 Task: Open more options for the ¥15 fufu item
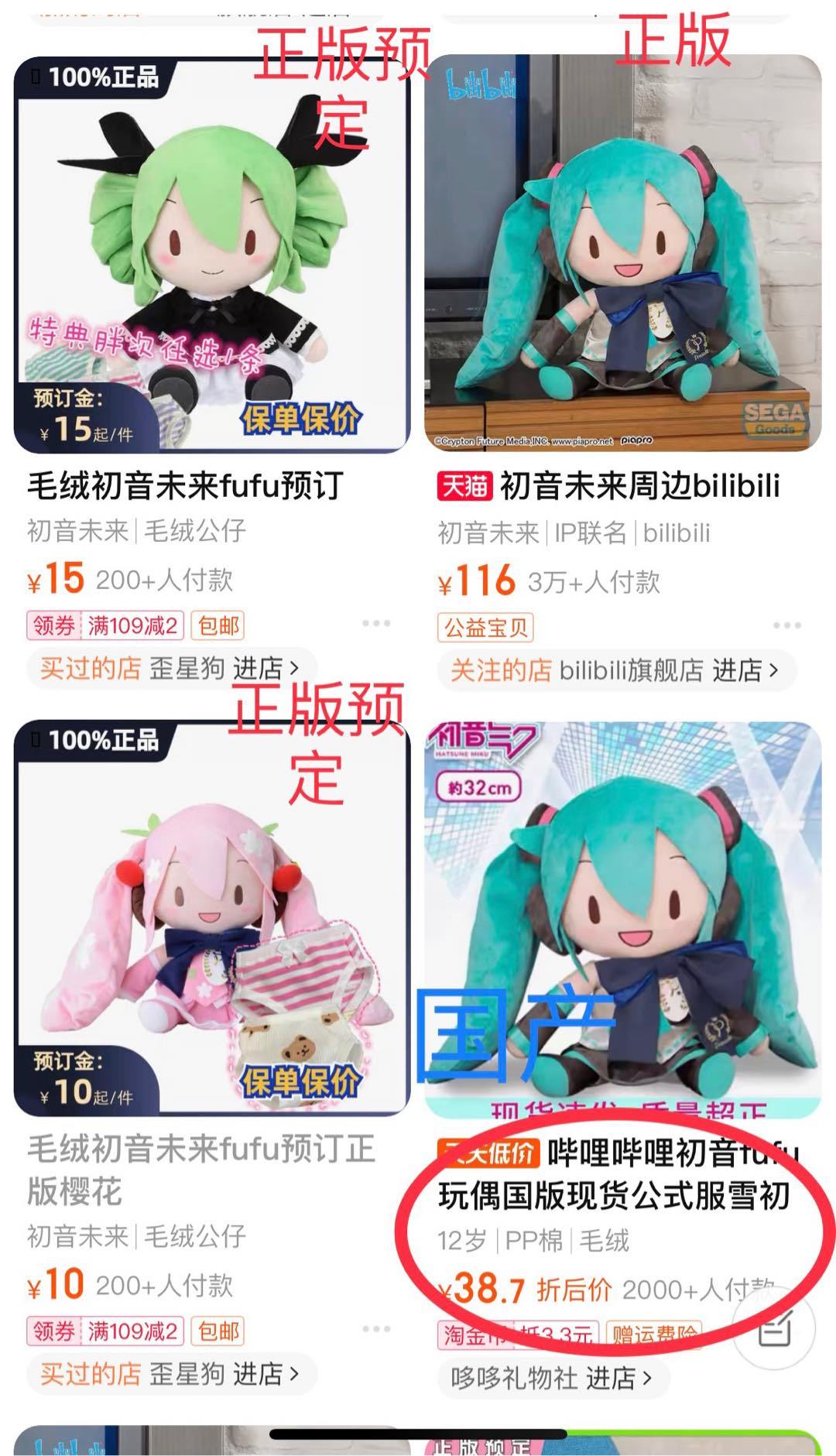pos(376,623)
